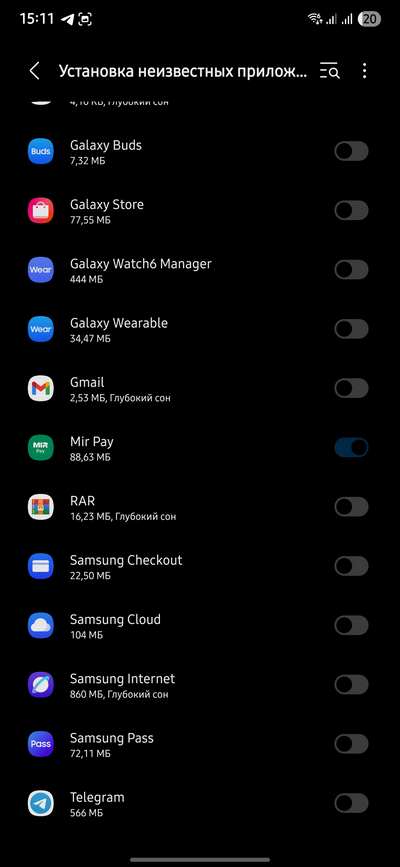Toggle the Samsung Internet switch
This screenshot has width=400, height=867.
pyautogui.click(x=351, y=685)
